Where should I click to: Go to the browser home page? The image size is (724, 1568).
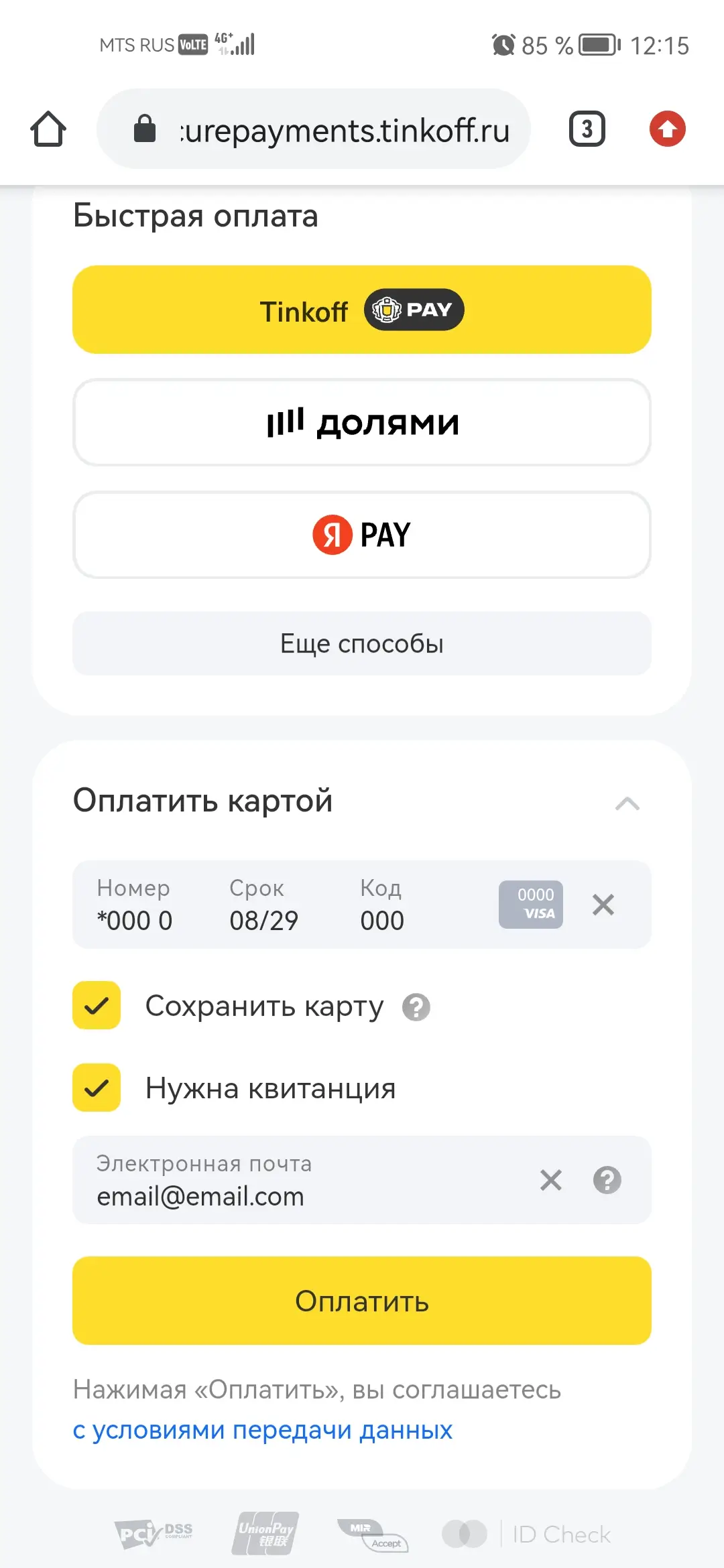coord(48,129)
